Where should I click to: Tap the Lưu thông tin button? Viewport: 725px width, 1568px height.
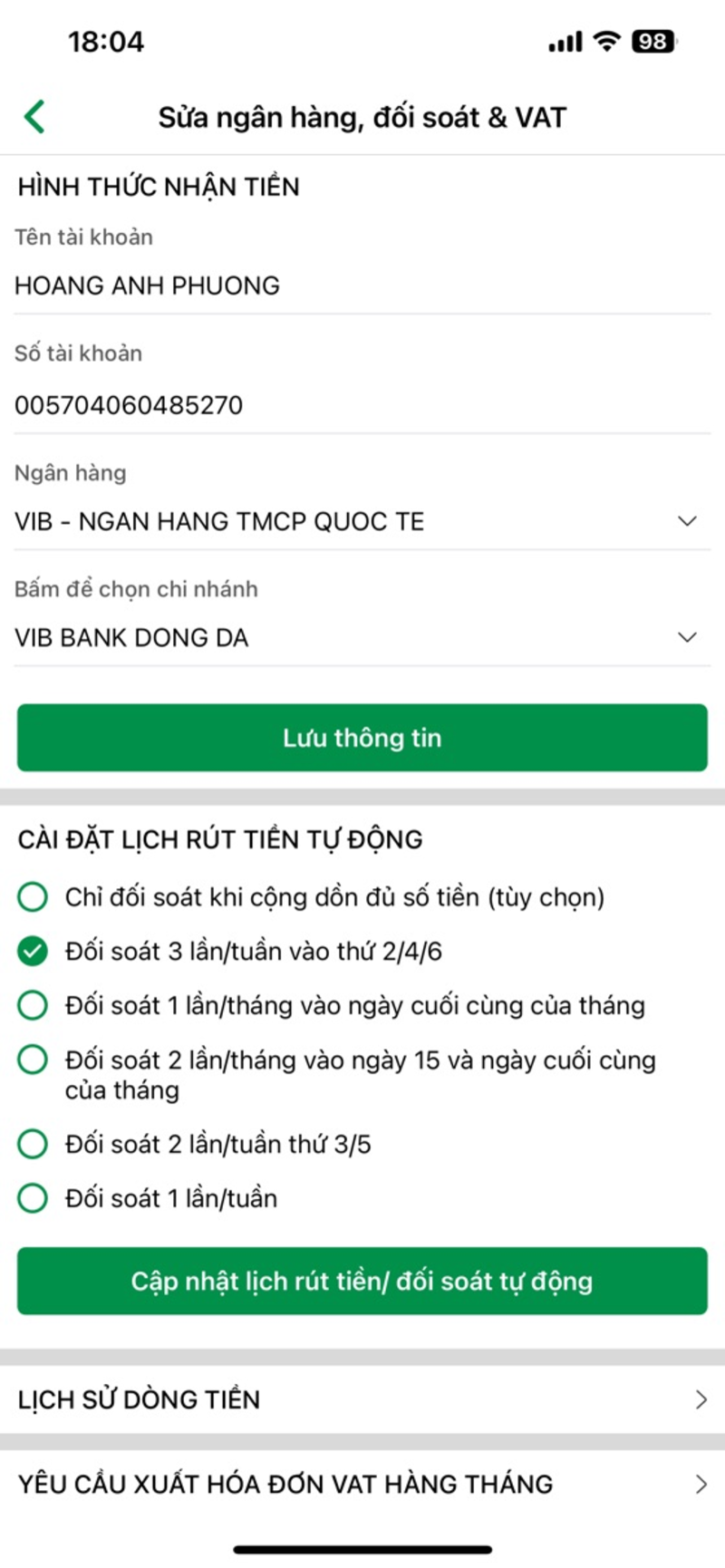(362, 738)
